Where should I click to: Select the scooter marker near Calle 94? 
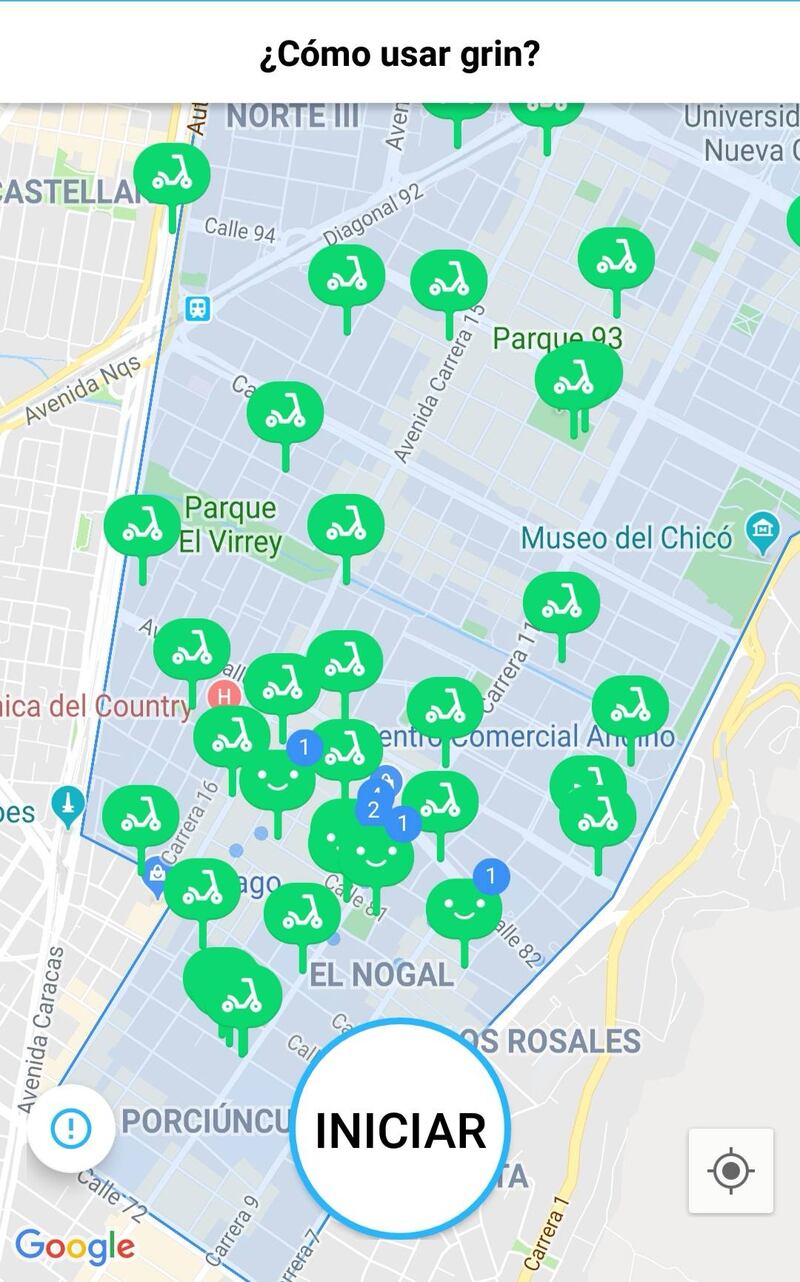pos(172,174)
